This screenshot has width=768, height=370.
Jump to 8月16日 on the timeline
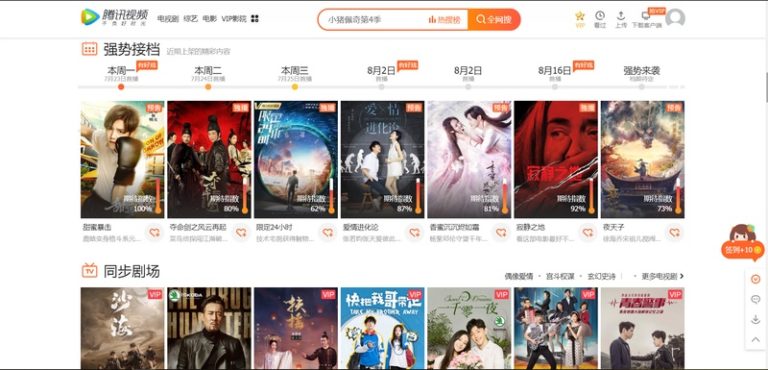click(554, 74)
